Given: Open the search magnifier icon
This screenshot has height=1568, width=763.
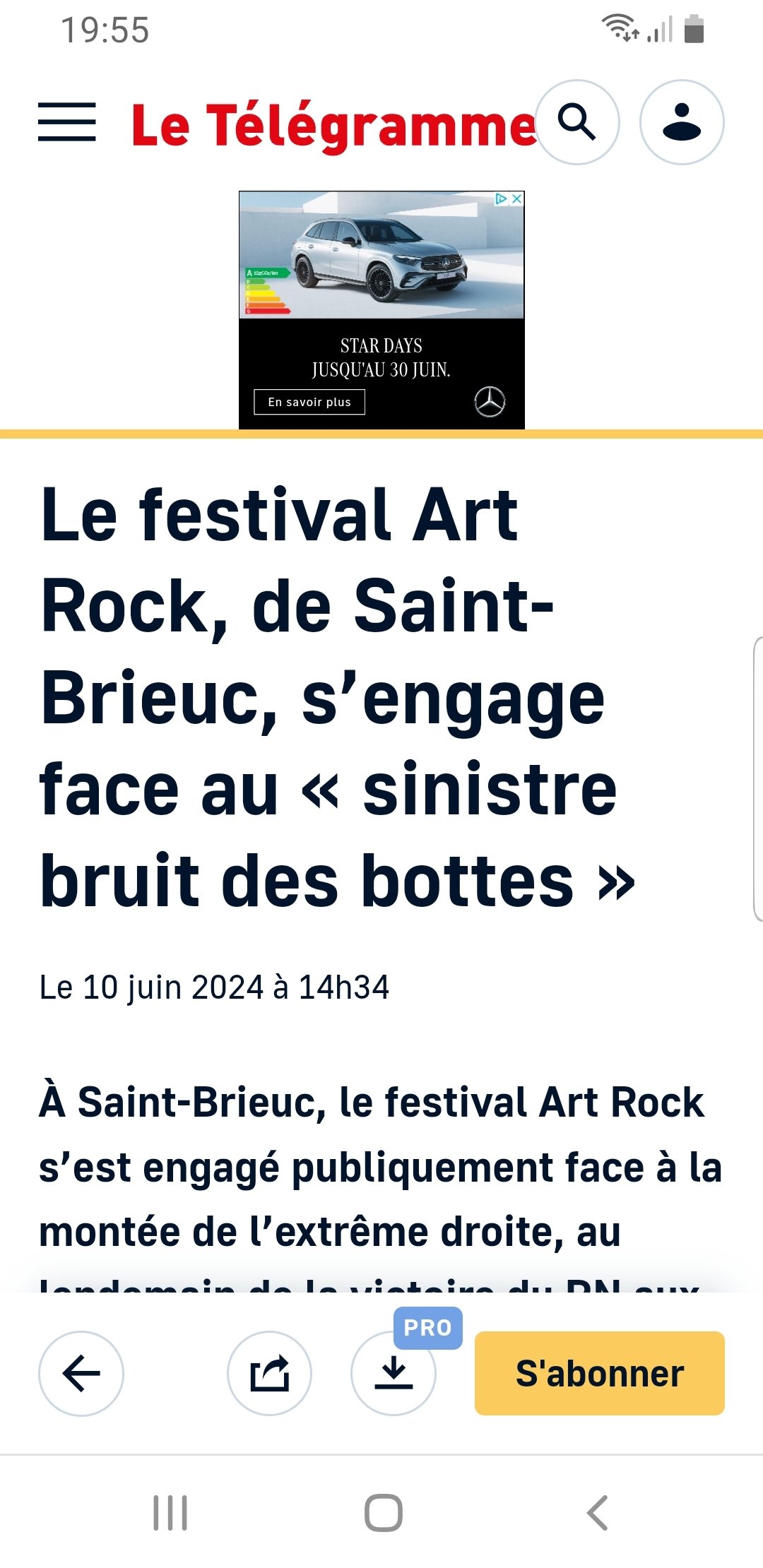Looking at the screenshot, I should [577, 122].
